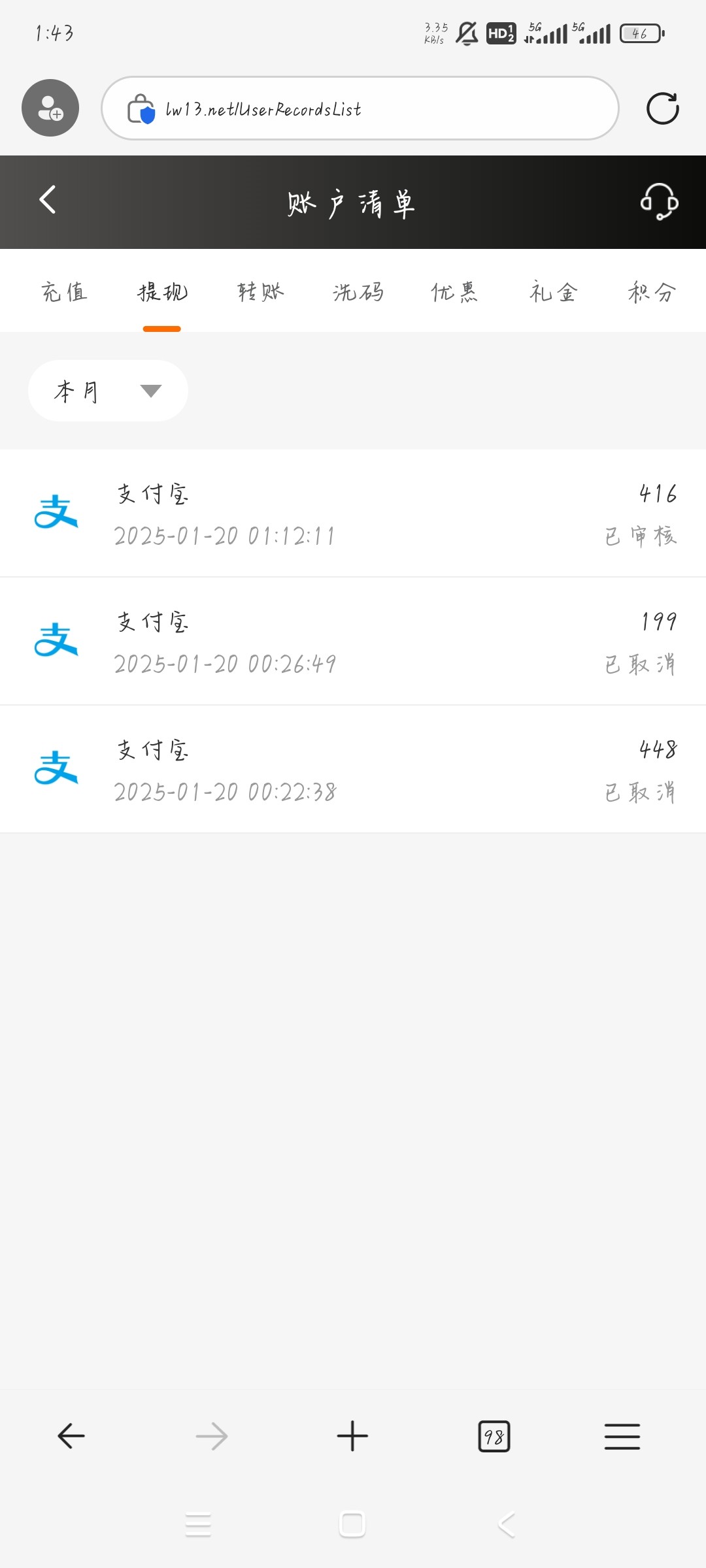Select the 积分 tab
Screen dimensions: 706x1568
click(652, 291)
